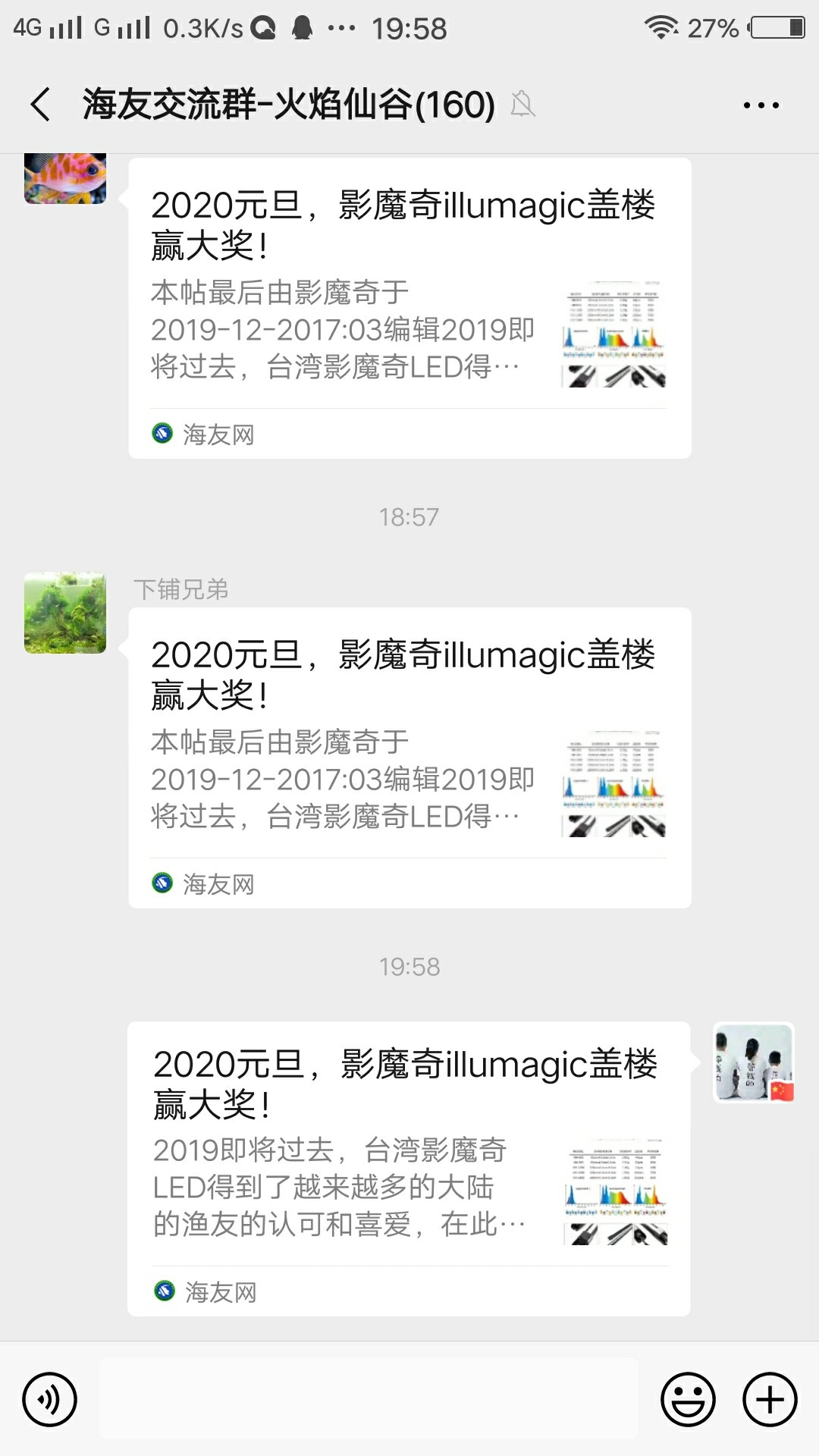
Task: Switch to voice message input
Action: click(50, 1399)
